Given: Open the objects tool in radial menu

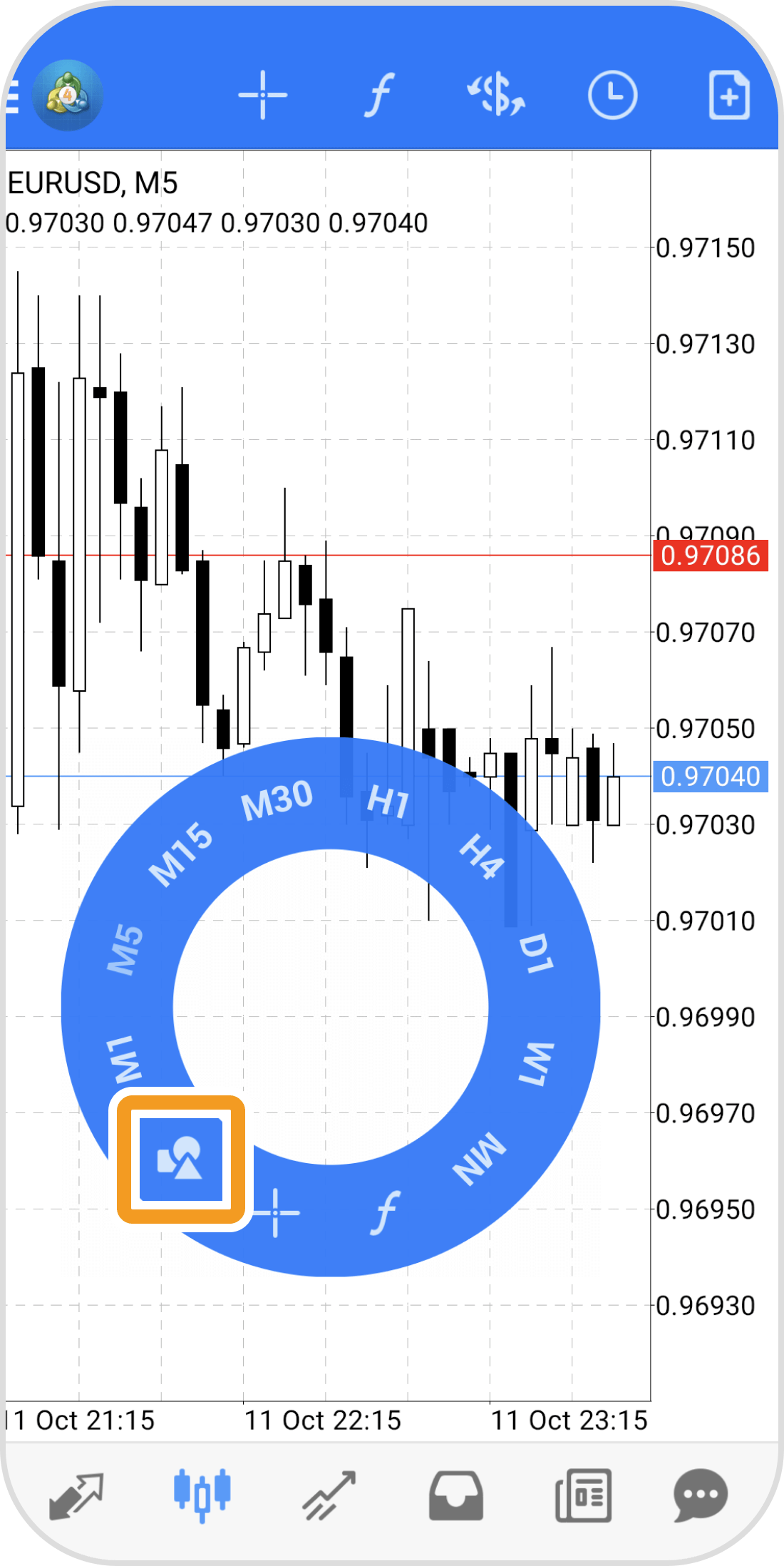Looking at the screenshot, I should [180, 1160].
